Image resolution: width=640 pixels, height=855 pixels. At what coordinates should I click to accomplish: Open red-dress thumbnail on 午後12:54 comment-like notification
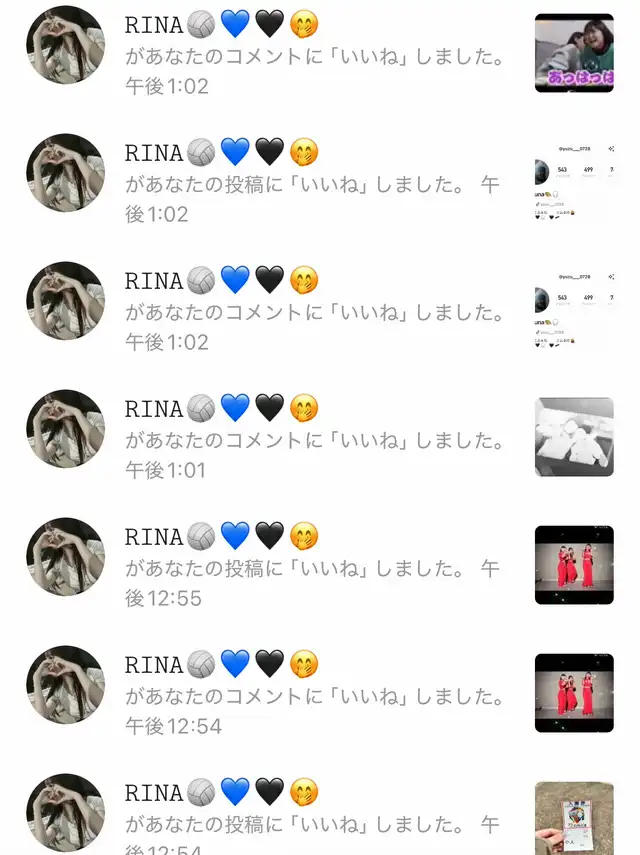click(x=574, y=693)
